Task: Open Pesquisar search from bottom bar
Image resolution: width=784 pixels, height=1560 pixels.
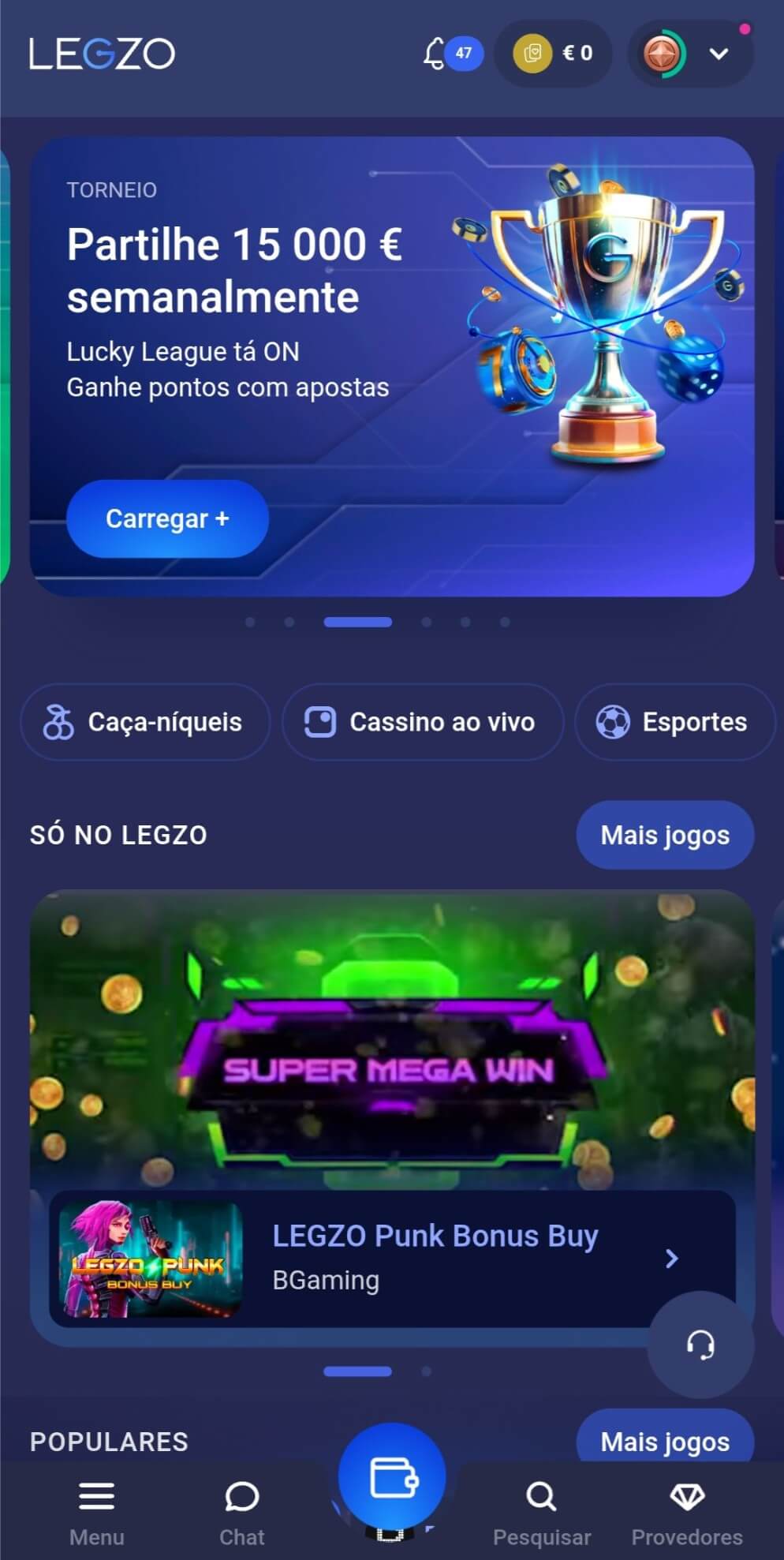Action: tap(541, 1511)
